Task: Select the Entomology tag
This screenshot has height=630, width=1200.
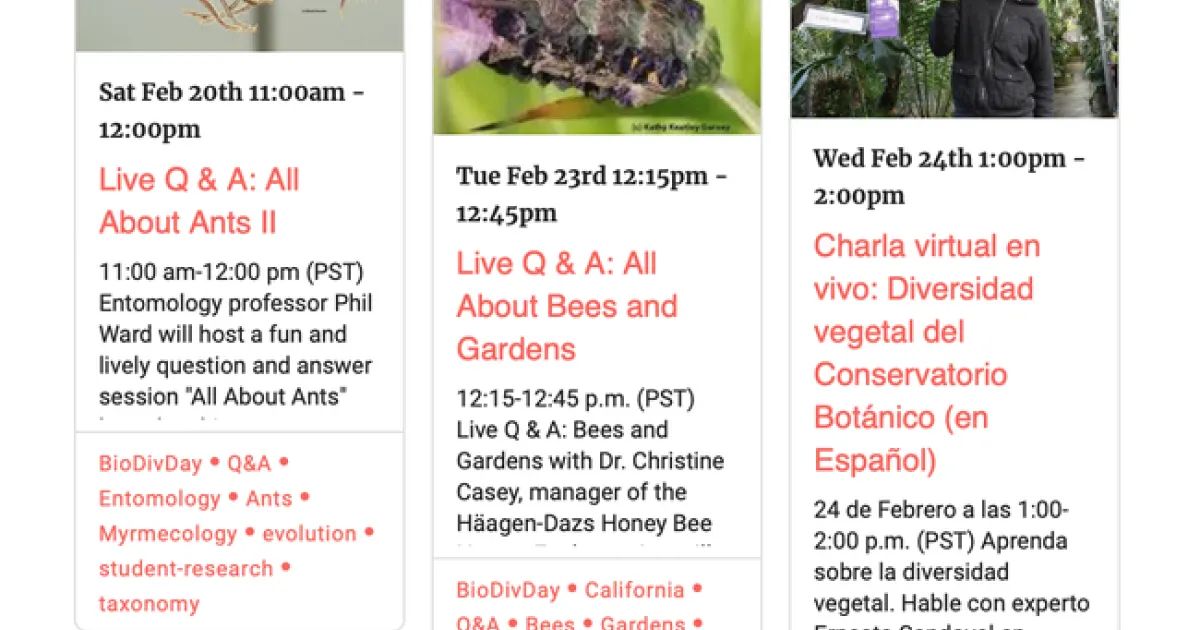Action: coord(159,498)
